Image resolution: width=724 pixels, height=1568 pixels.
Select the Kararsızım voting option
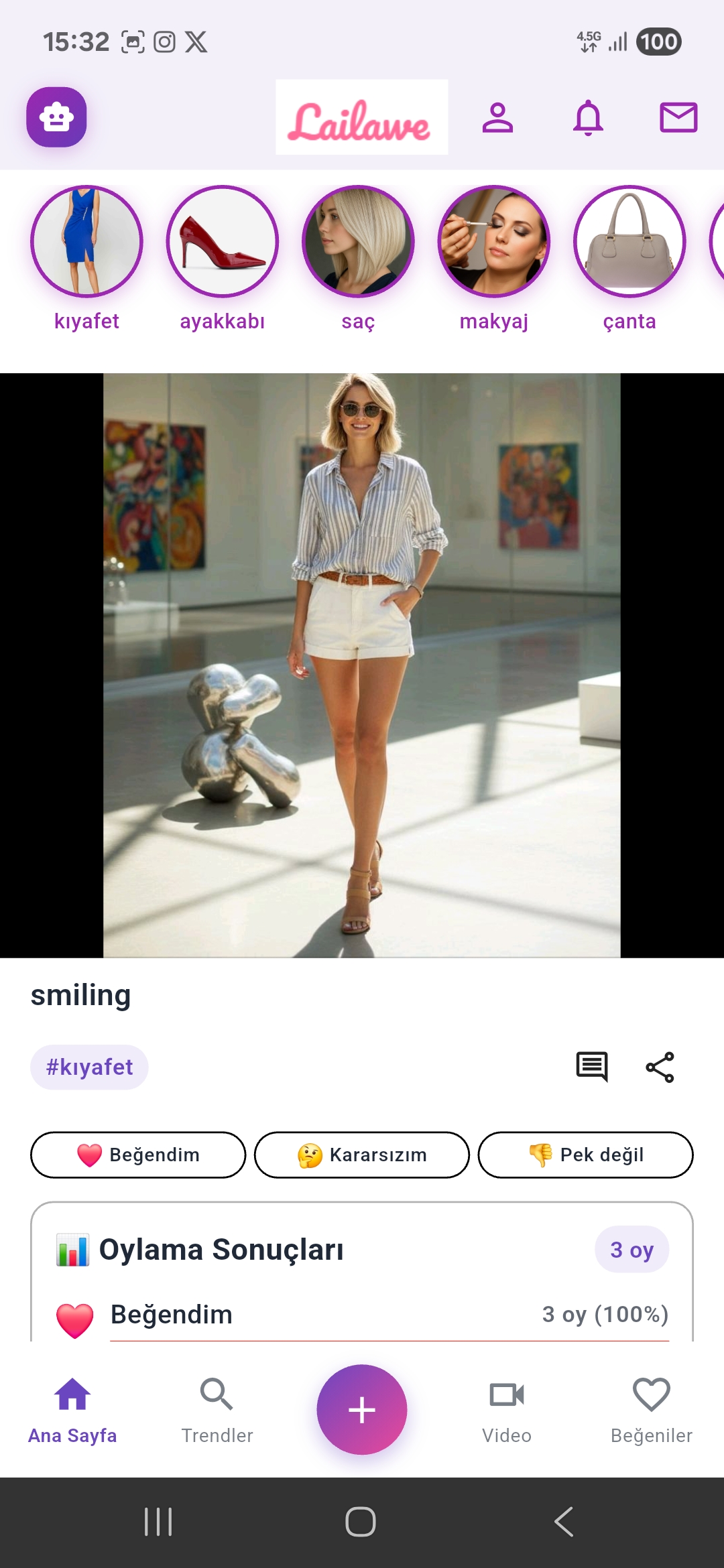point(361,1155)
